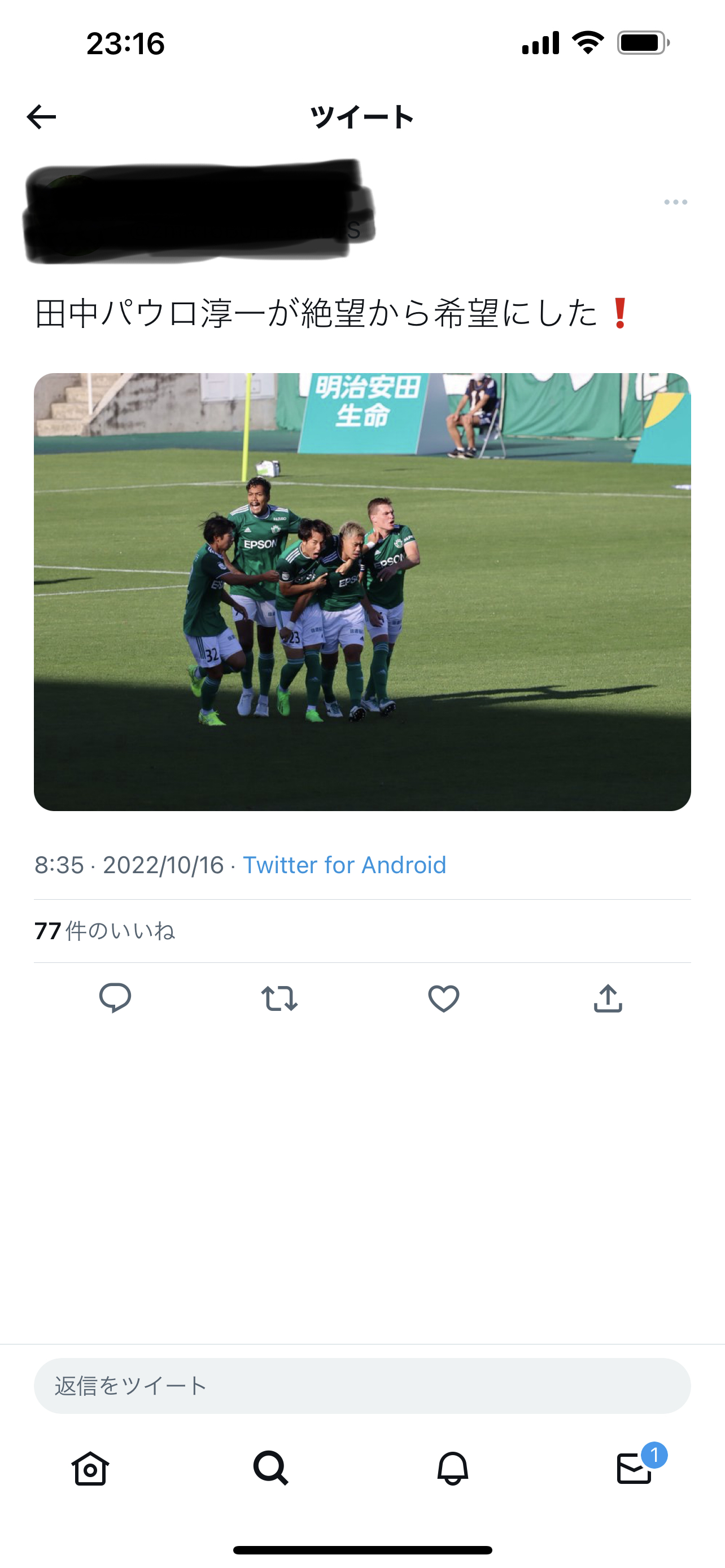This screenshot has width=725, height=1568.
Task: Retweet this tweet
Action: tap(279, 998)
